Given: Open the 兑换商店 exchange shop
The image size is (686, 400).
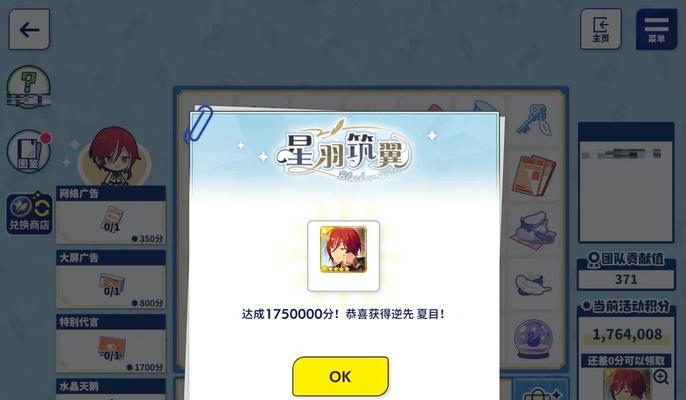Looking at the screenshot, I should 29,213.
